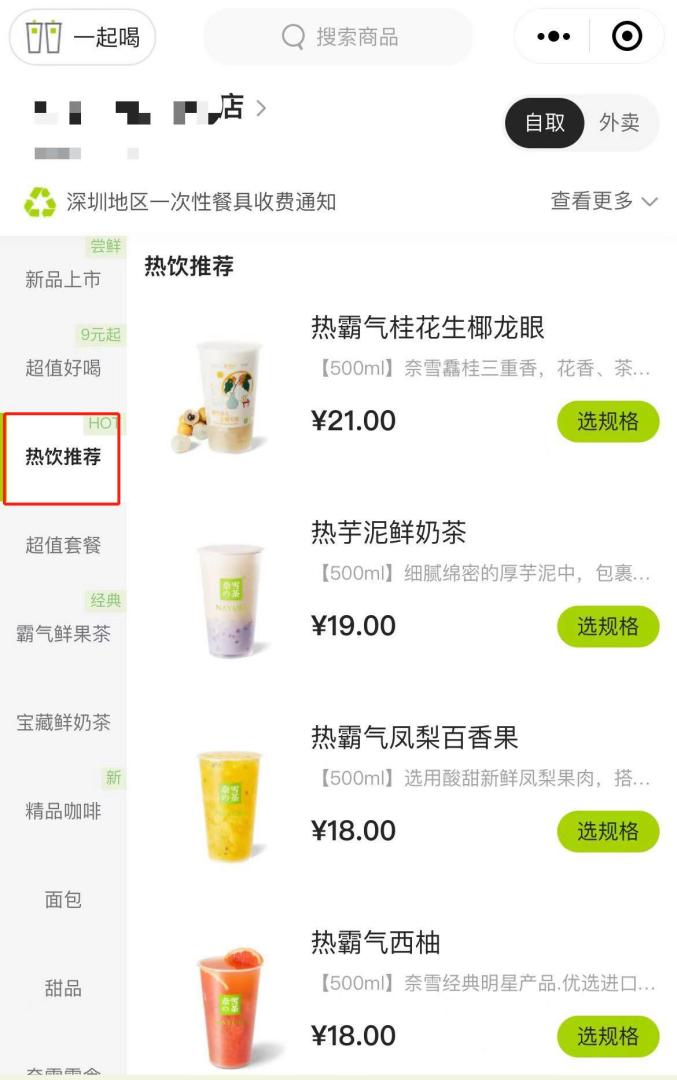Screen dimensions: 677x1080
Task: Show the 霸气鲜果茶 category
Action: click(63, 634)
